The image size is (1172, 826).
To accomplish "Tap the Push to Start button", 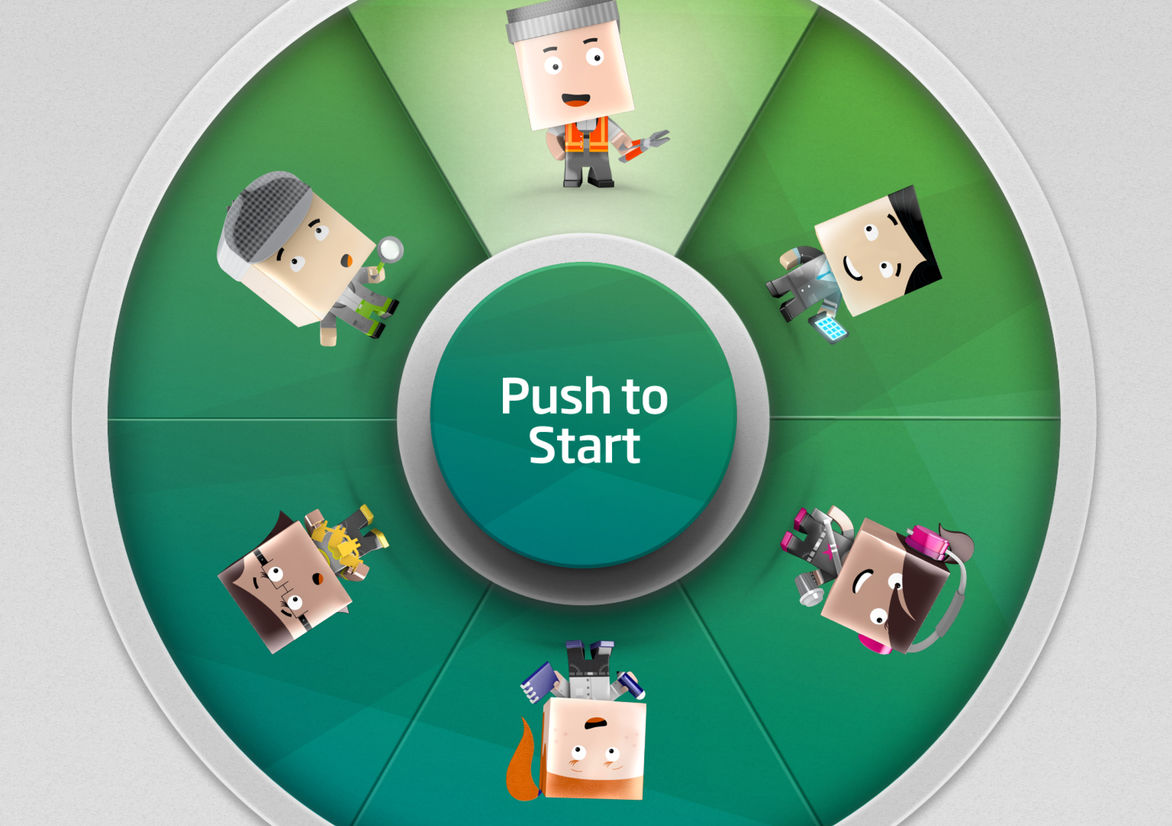I will pos(583,420).
